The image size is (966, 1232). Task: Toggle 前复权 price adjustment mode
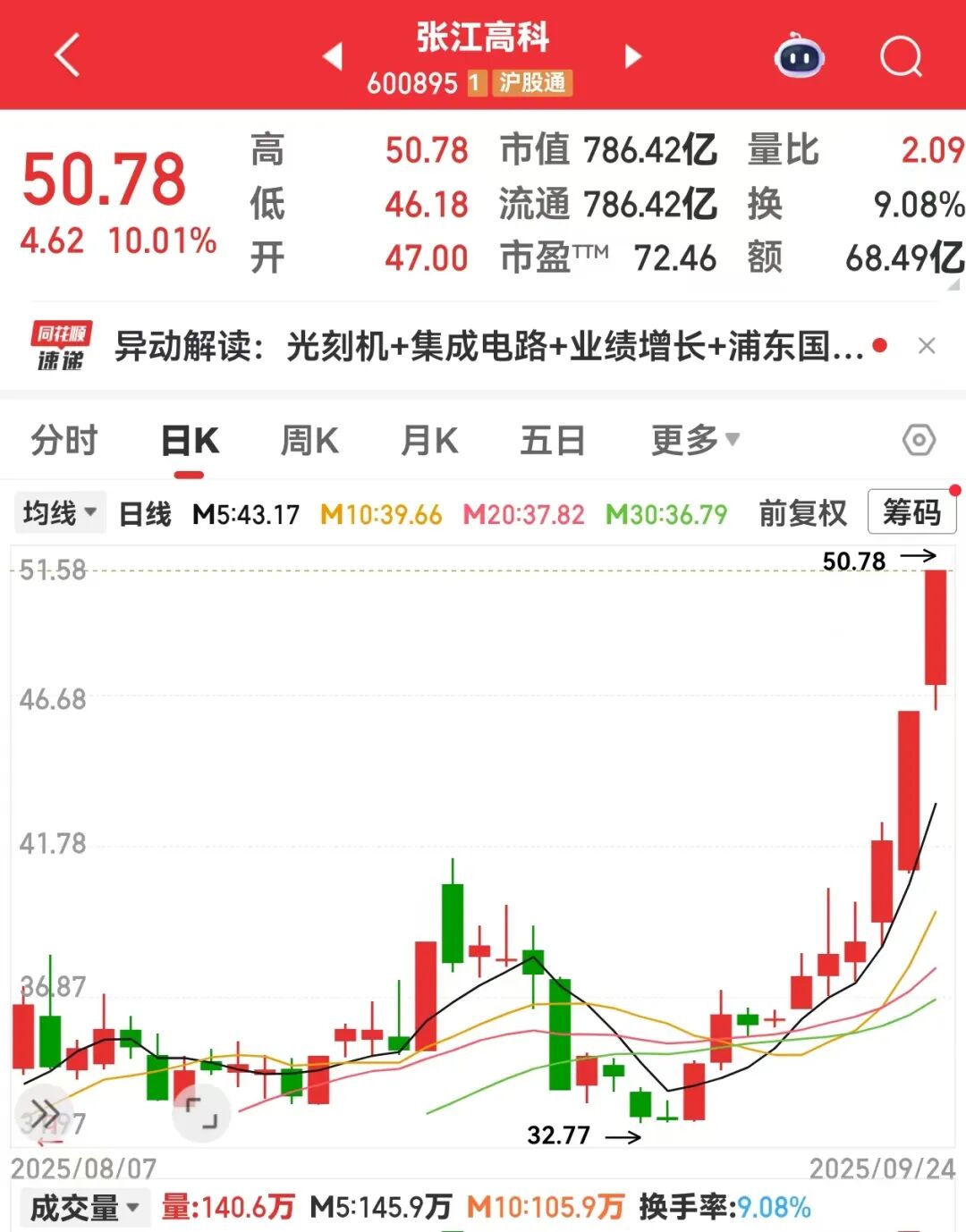[x=801, y=512]
